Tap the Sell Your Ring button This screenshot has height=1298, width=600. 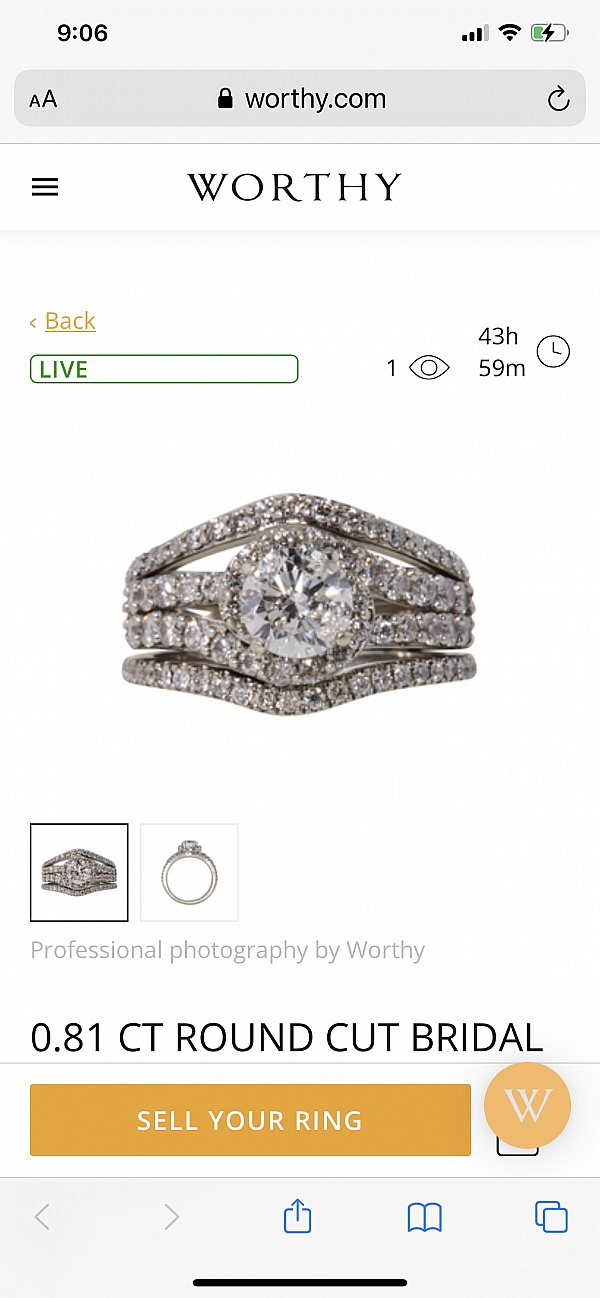pyautogui.click(x=250, y=1120)
